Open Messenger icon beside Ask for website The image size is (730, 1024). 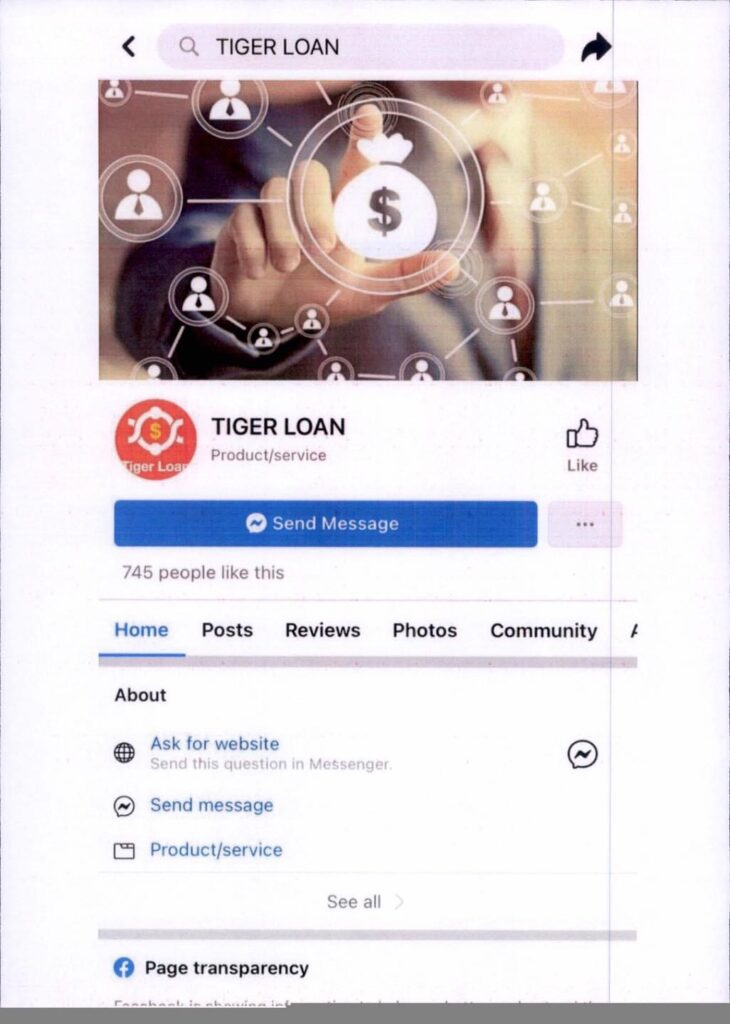(x=582, y=754)
